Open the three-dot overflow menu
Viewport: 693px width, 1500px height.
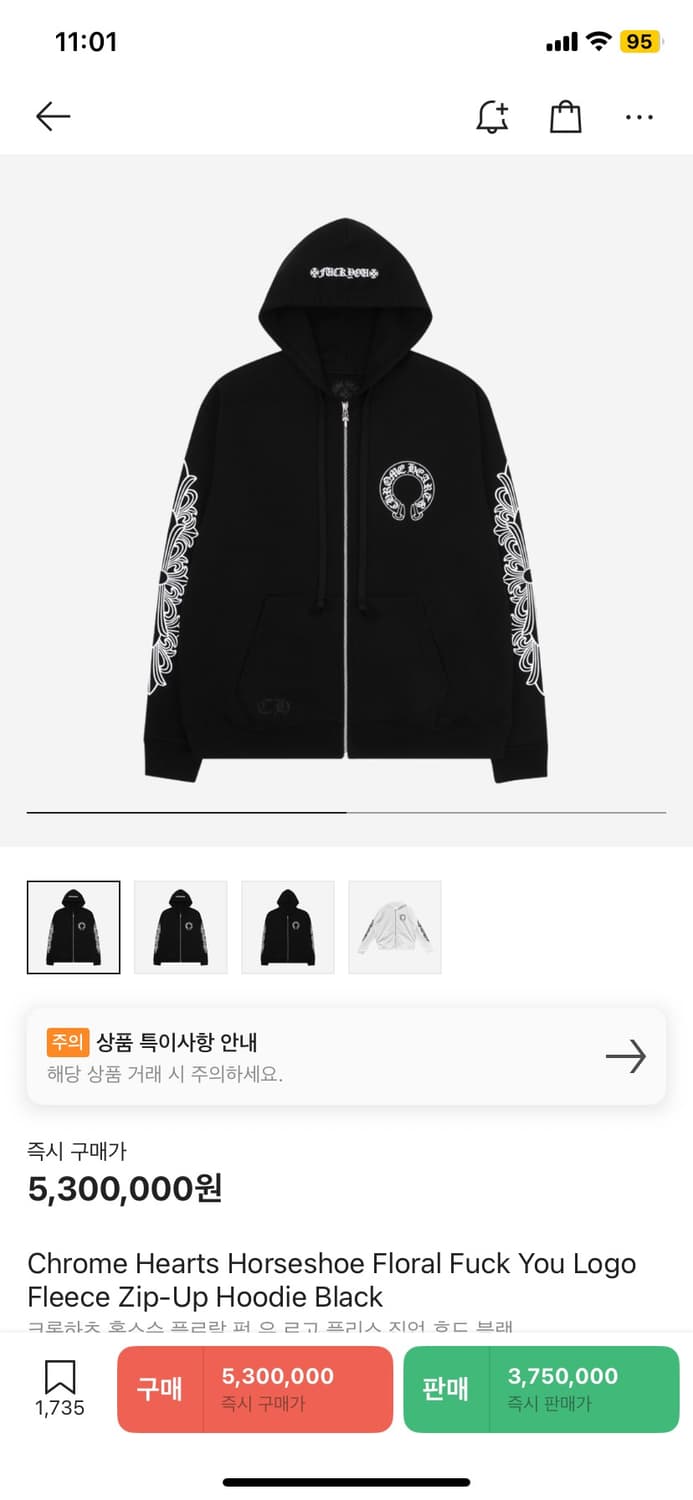coord(639,117)
